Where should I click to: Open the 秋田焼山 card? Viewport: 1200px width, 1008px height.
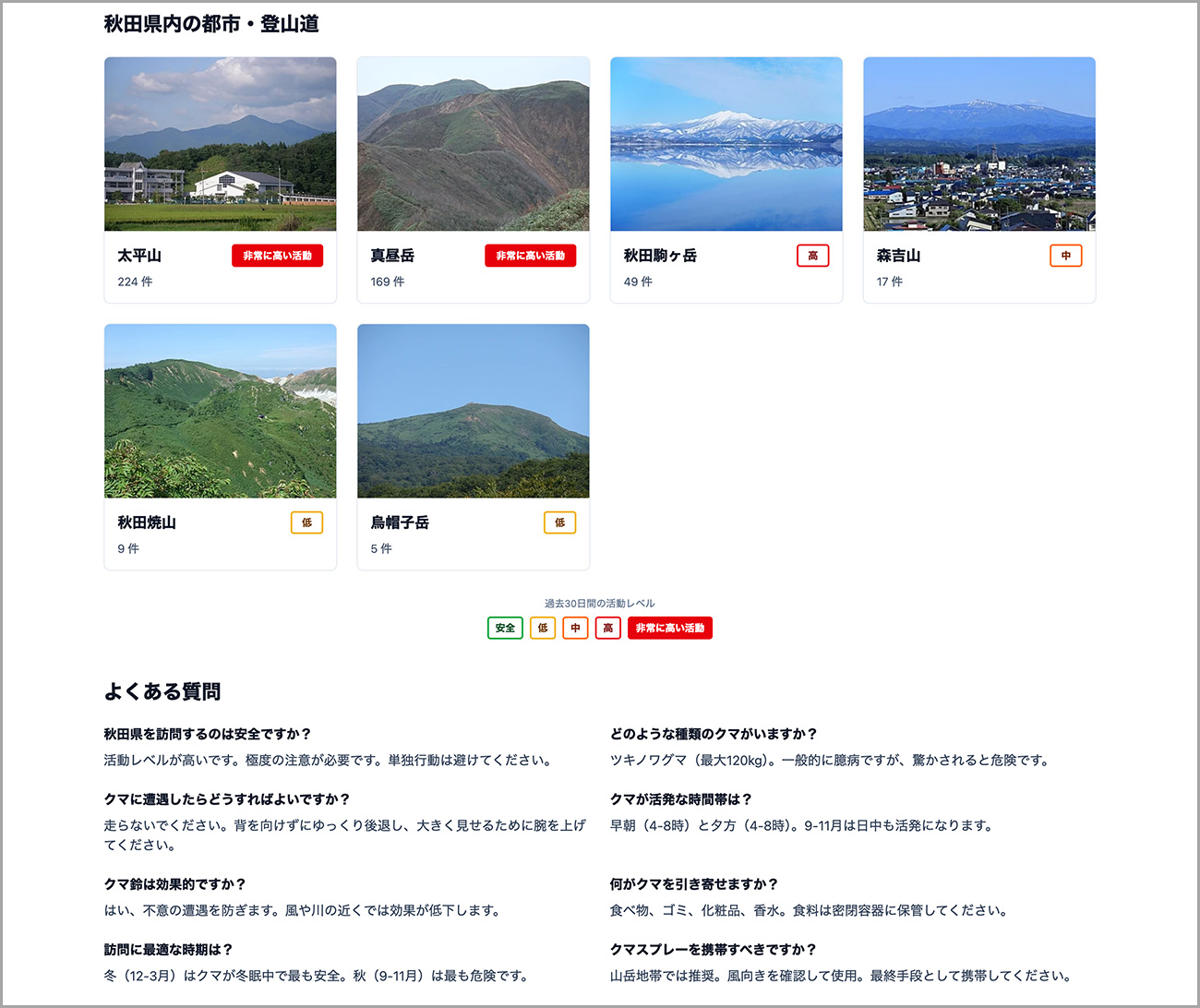(220, 447)
